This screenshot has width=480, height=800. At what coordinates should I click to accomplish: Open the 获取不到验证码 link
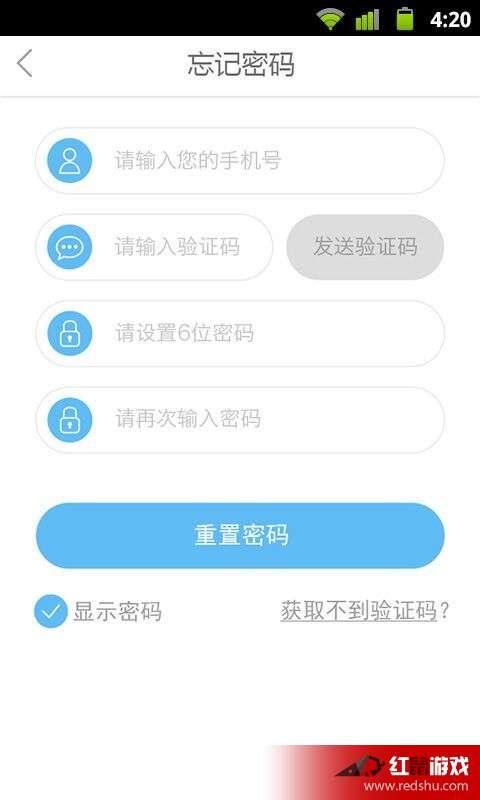(x=359, y=611)
